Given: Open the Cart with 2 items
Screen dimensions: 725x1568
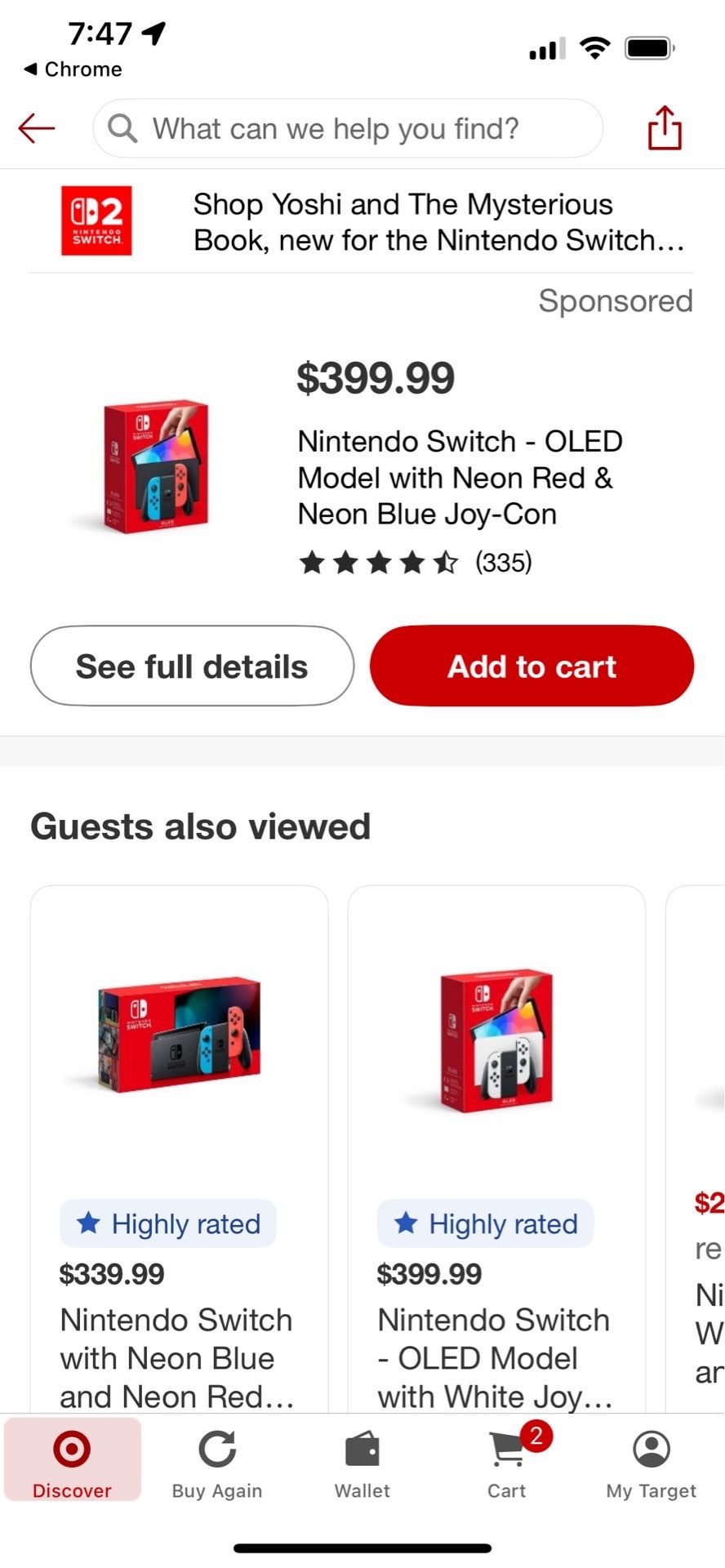Looking at the screenshot, I should click(508, 1460).
